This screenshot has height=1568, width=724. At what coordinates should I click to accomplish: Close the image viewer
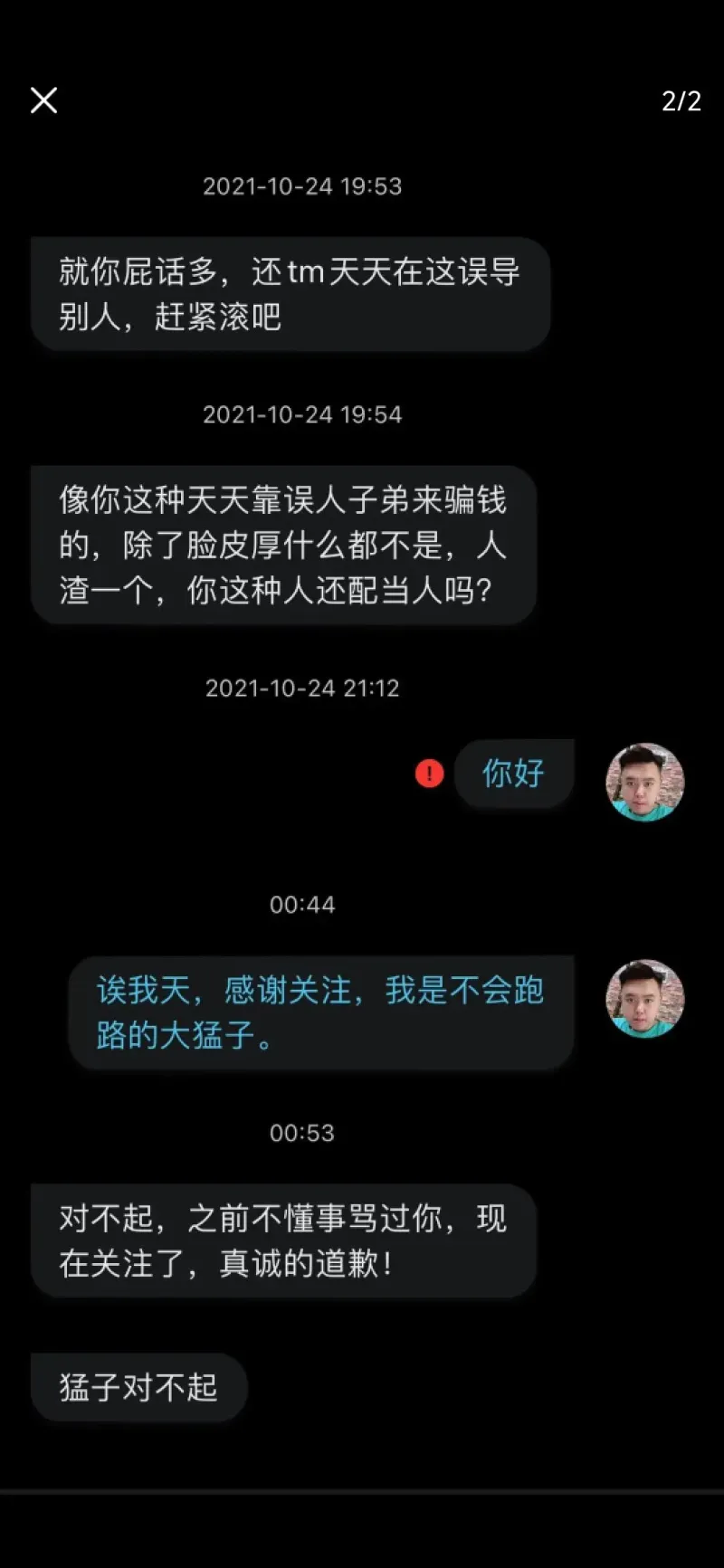[43, 100]
